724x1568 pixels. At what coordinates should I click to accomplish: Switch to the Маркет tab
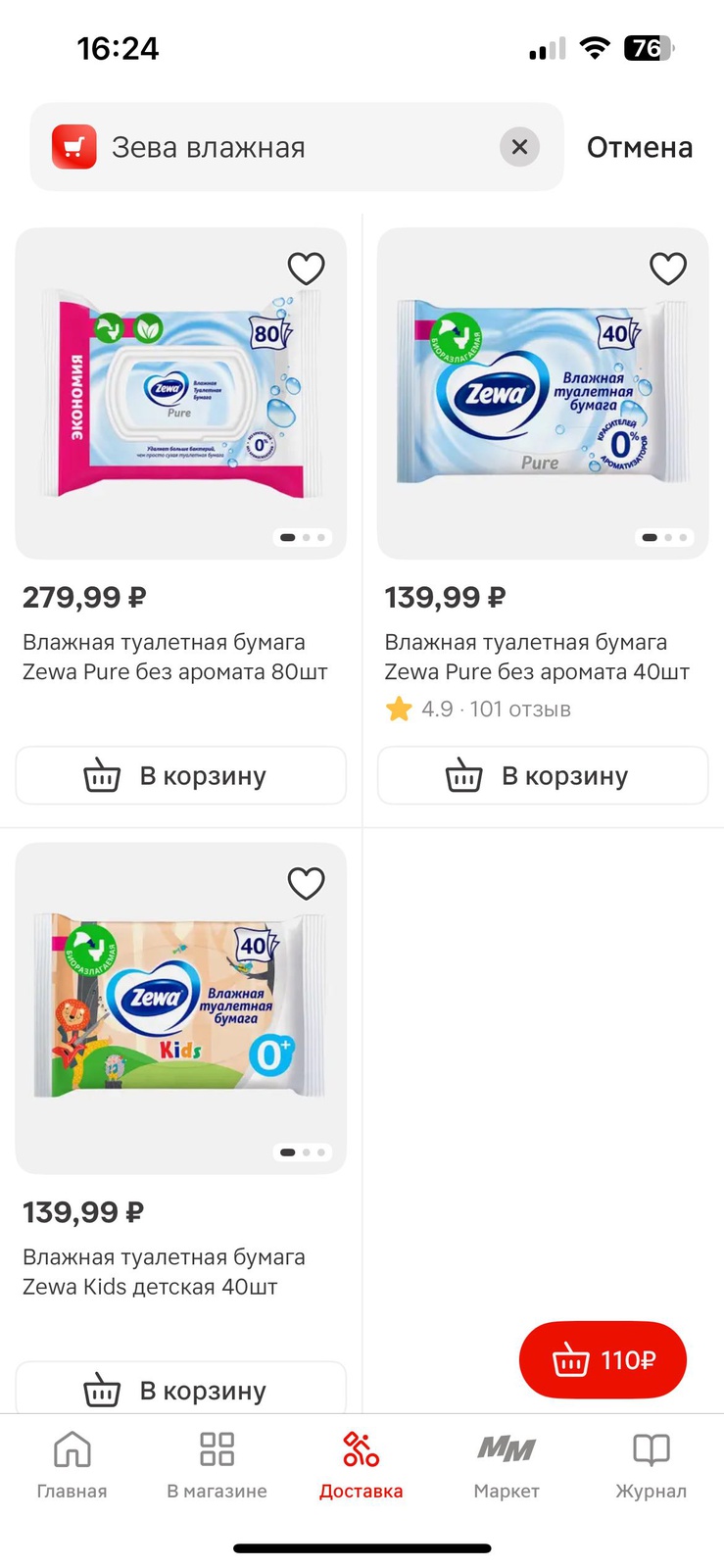(x=506, y=1463)
